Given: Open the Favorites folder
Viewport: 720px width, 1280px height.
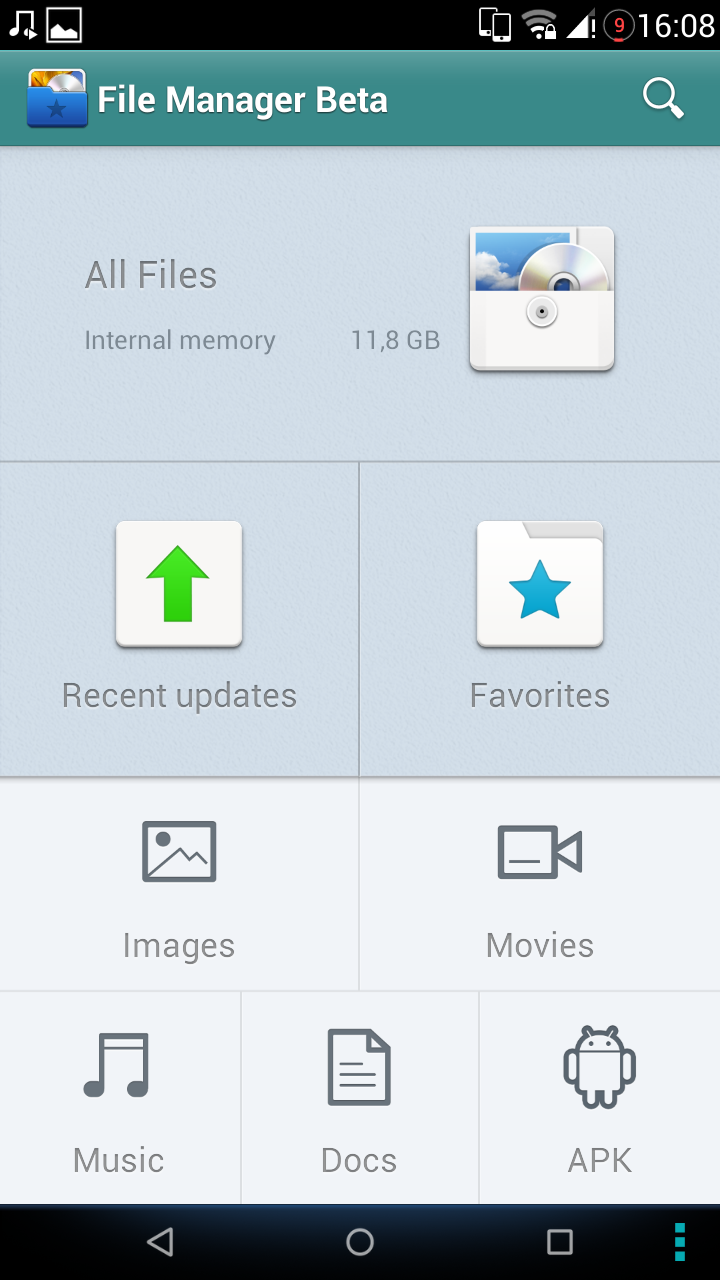Looking at the screenshot, I should click(x=540, y=619).
